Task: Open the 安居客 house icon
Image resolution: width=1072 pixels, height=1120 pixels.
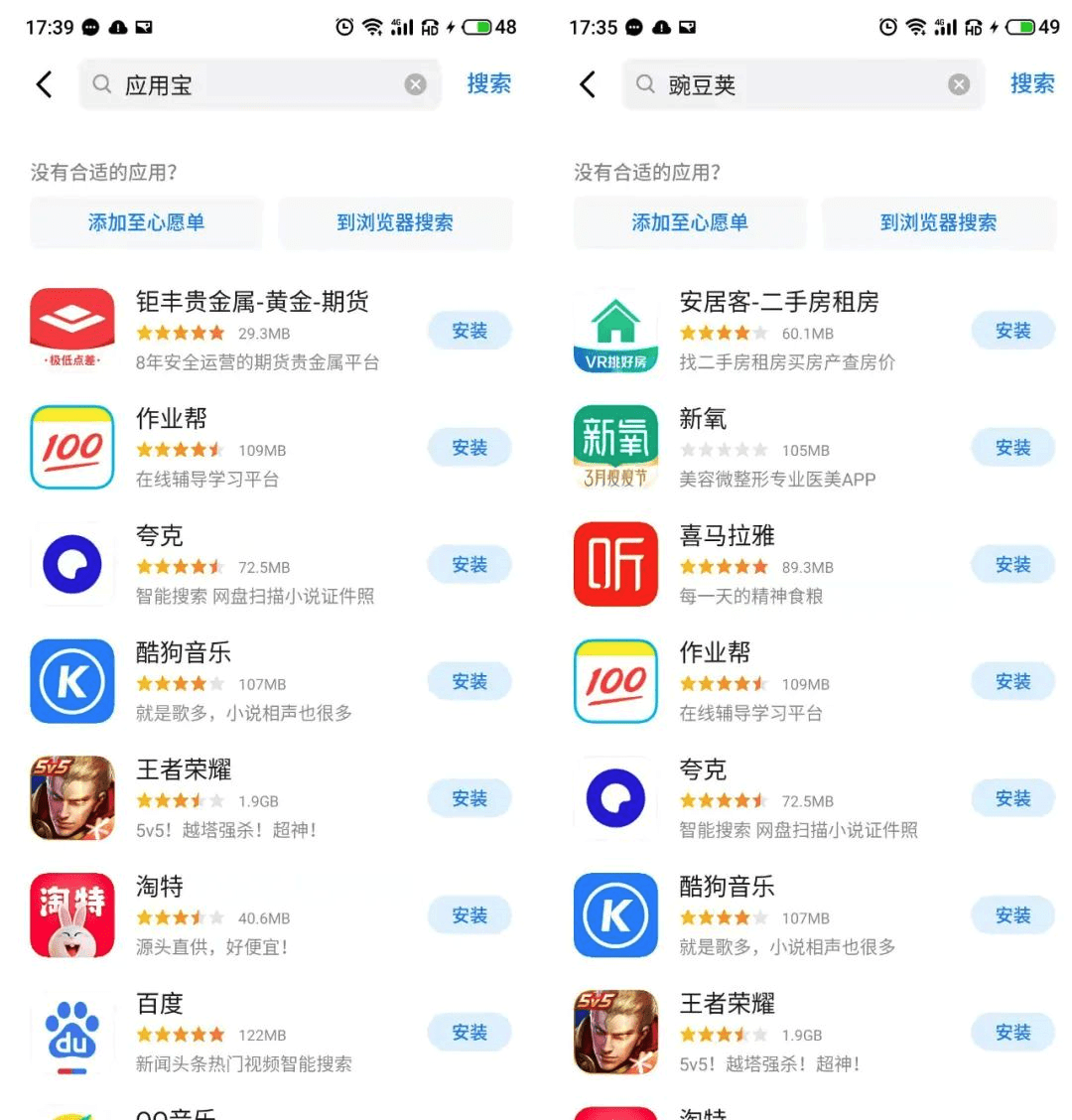Action: coord(614,331)
